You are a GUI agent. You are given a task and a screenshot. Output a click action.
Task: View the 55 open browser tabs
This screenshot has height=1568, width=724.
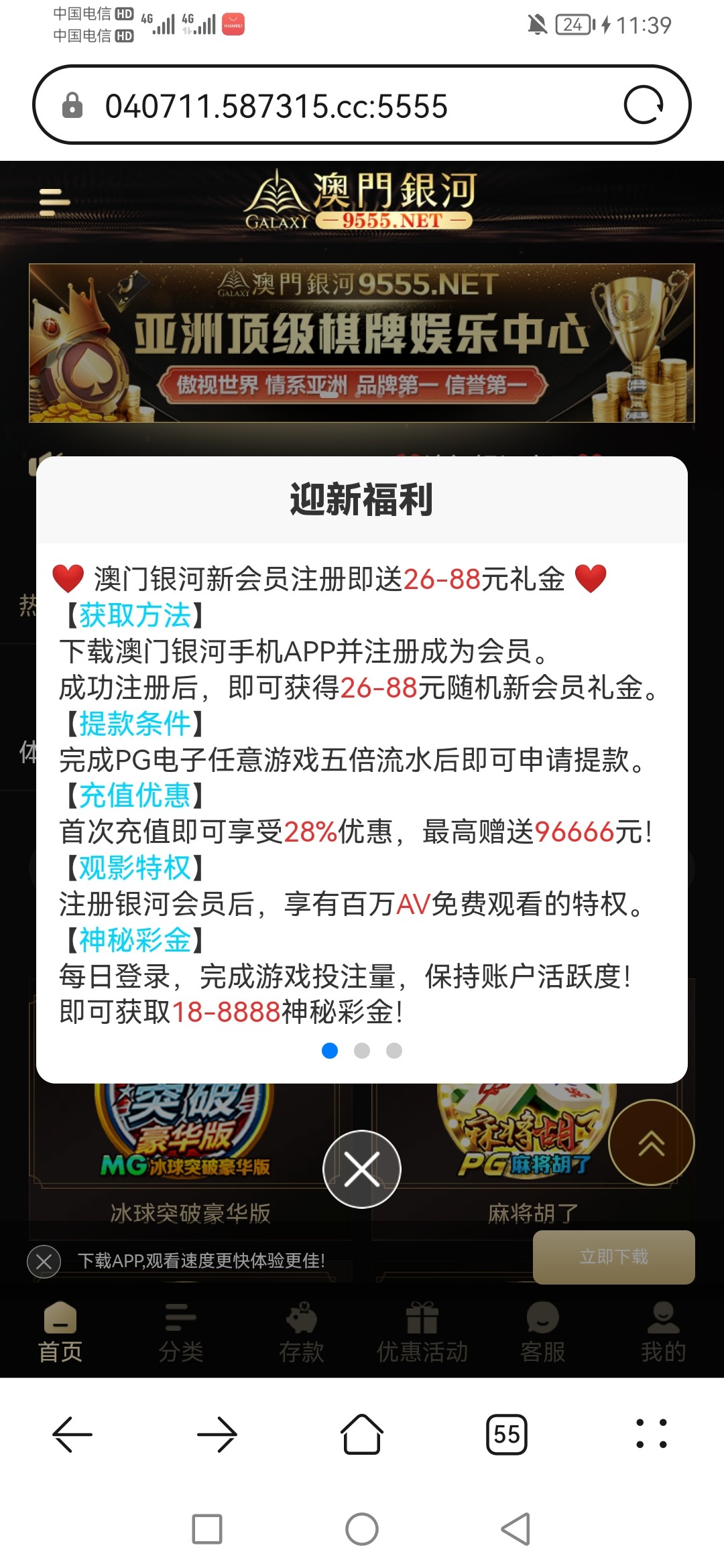point(507,1435)
